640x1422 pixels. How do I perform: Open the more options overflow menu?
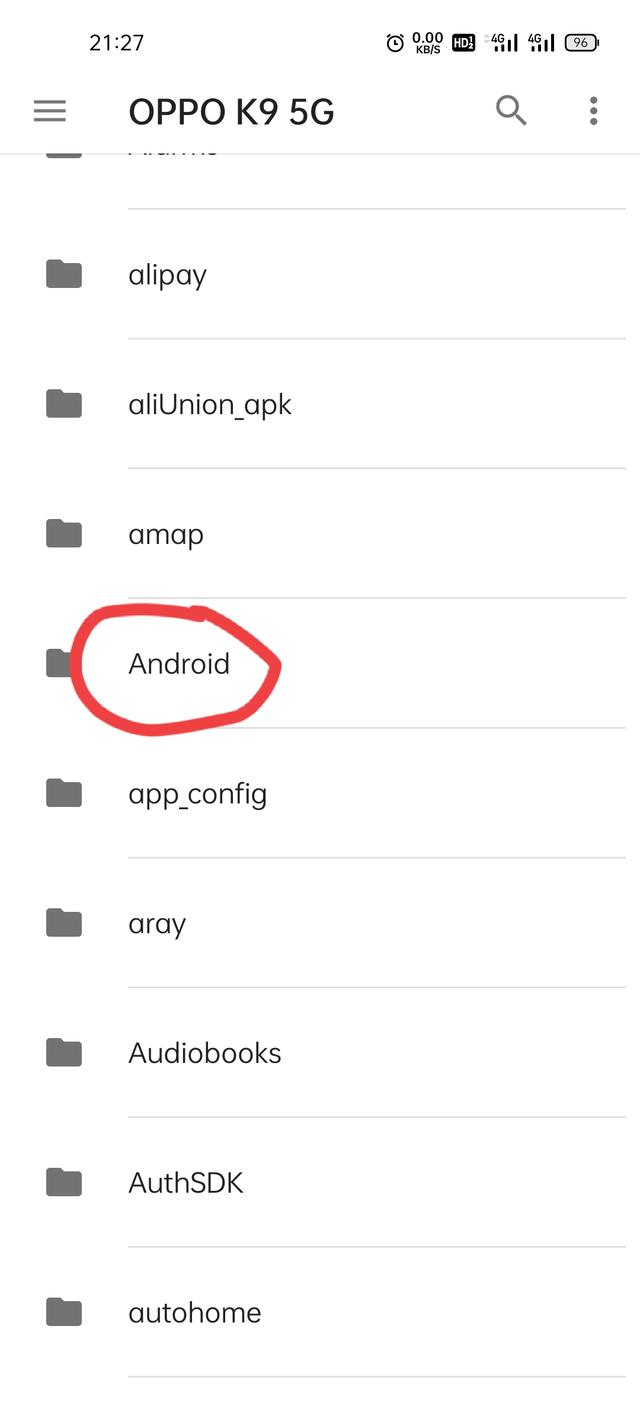[593, 111]
